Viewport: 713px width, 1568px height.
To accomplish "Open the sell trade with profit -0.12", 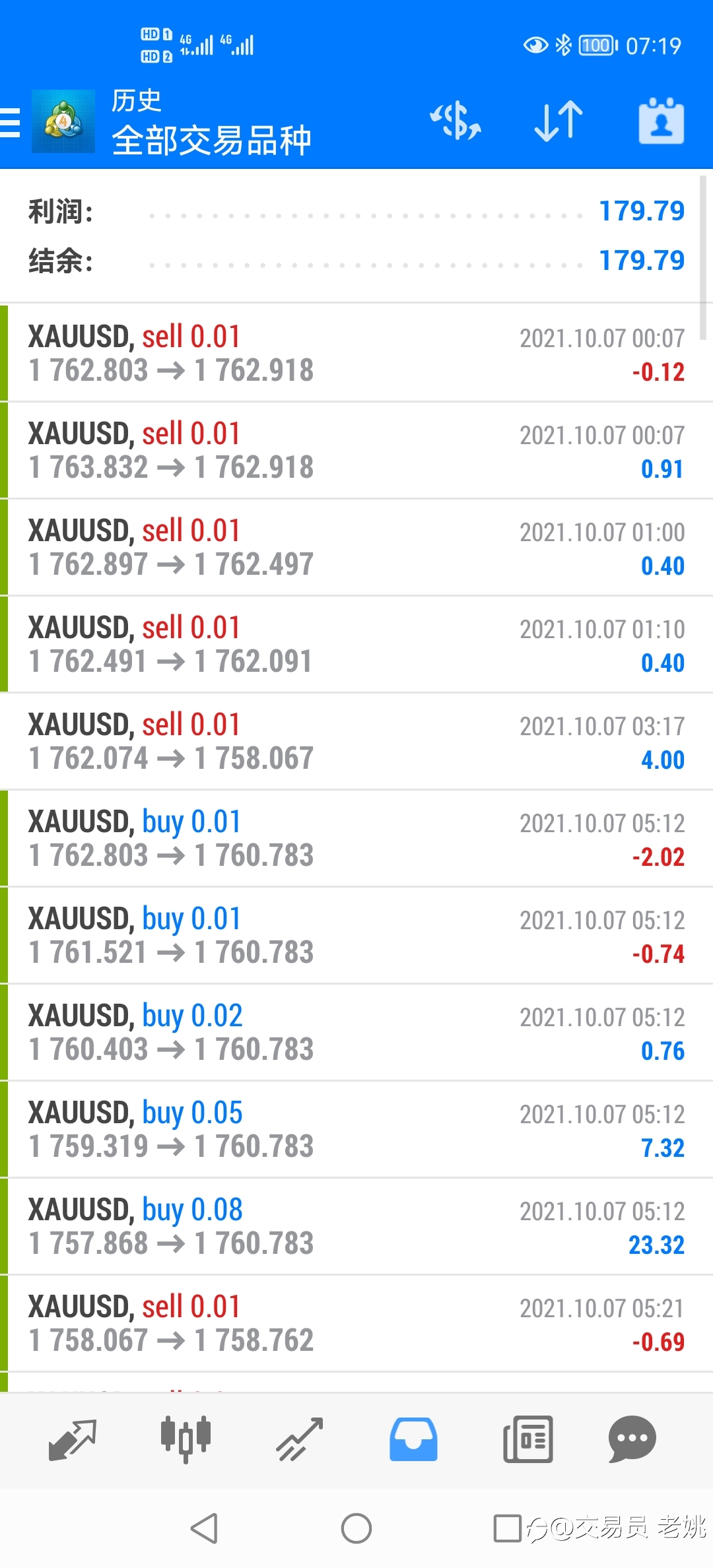I will click(356, 353).
